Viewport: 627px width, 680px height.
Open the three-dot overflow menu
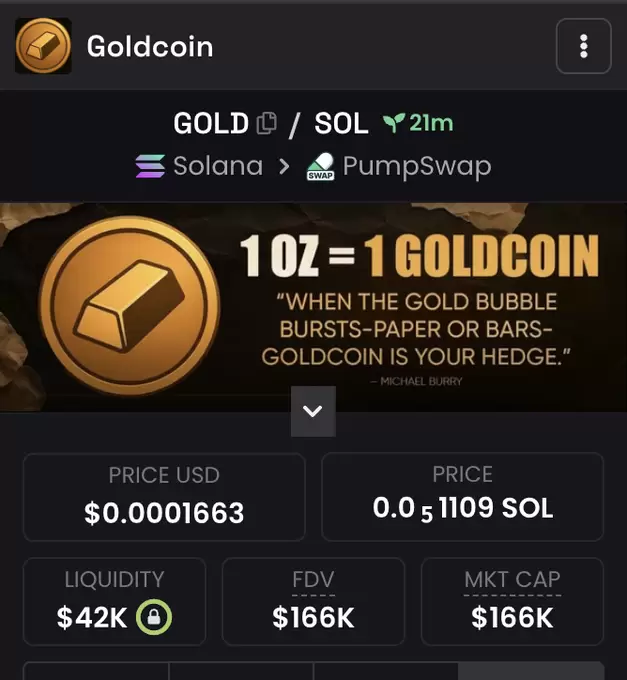point(583,46)
